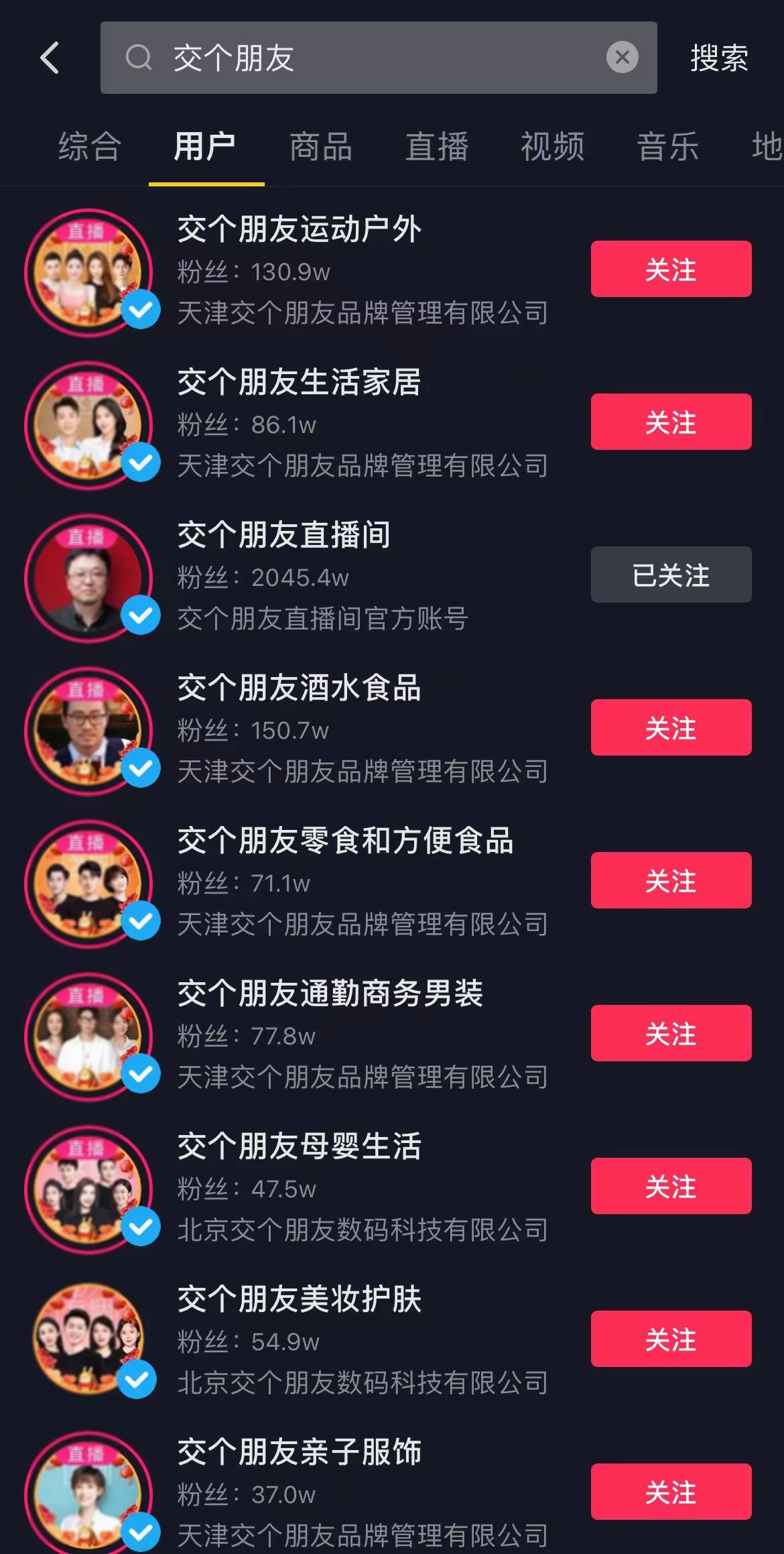Unfollow 交个朋友直播间 via 已关注

671,575
